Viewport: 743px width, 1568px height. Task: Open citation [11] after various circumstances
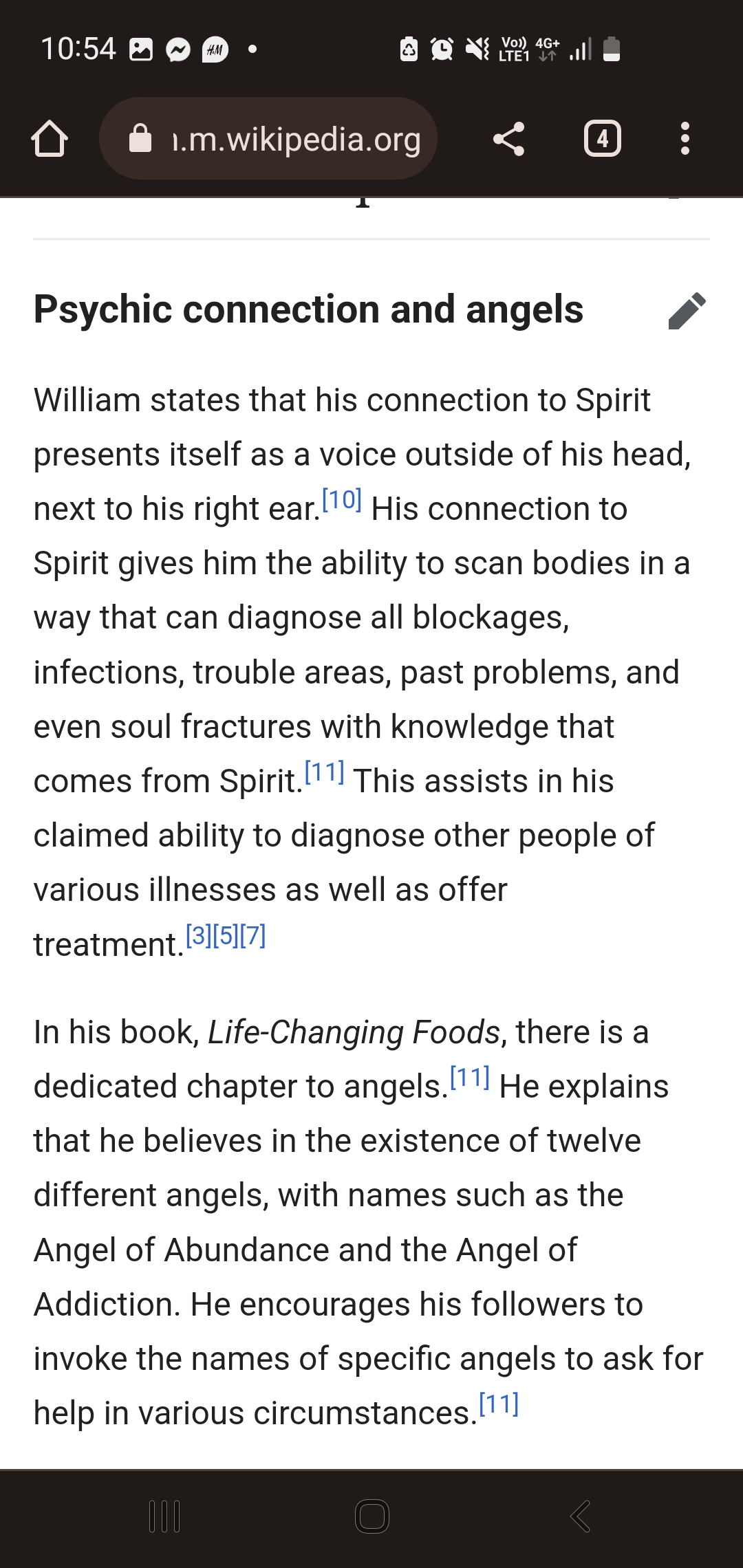[499, 1404]
